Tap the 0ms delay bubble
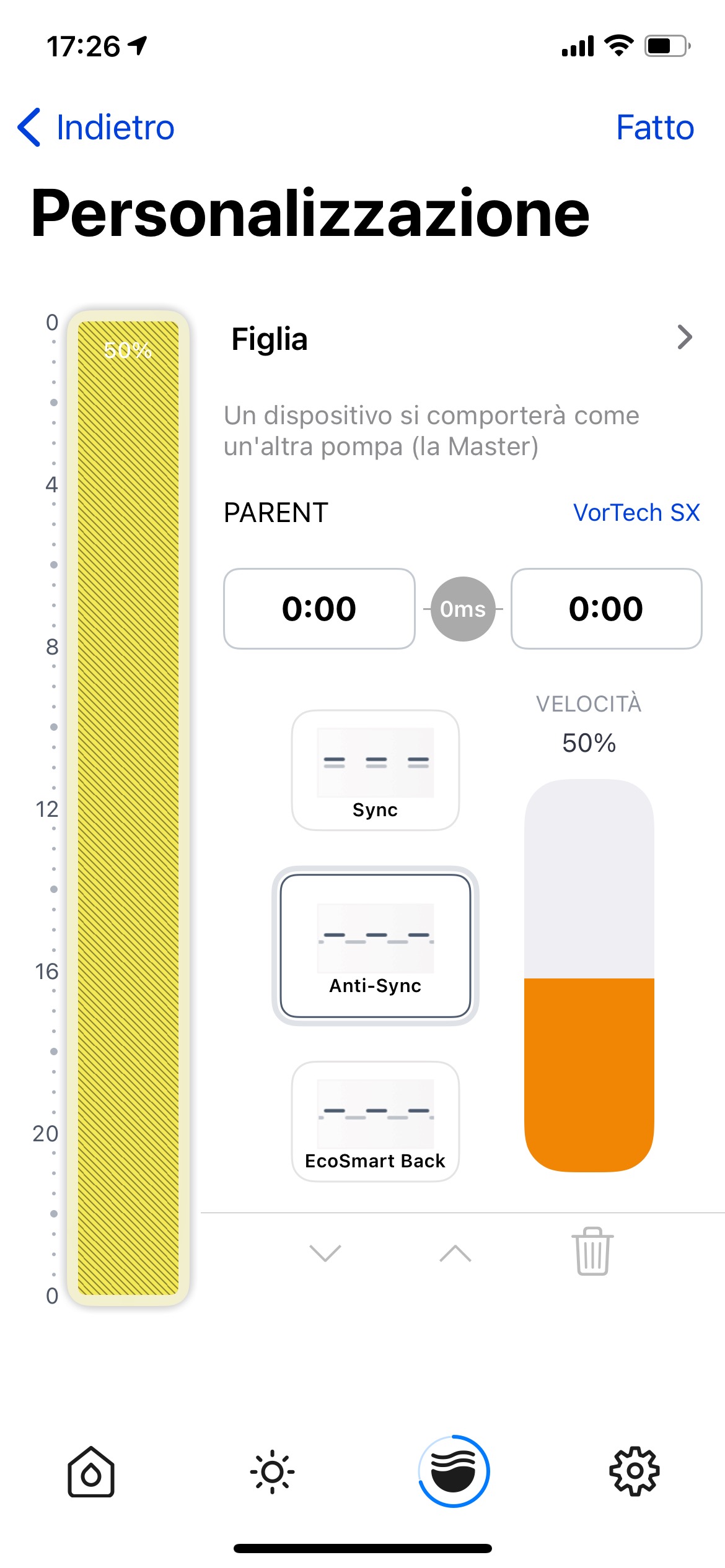Viewport: 725px width, 1568px height. pos(463,609)
